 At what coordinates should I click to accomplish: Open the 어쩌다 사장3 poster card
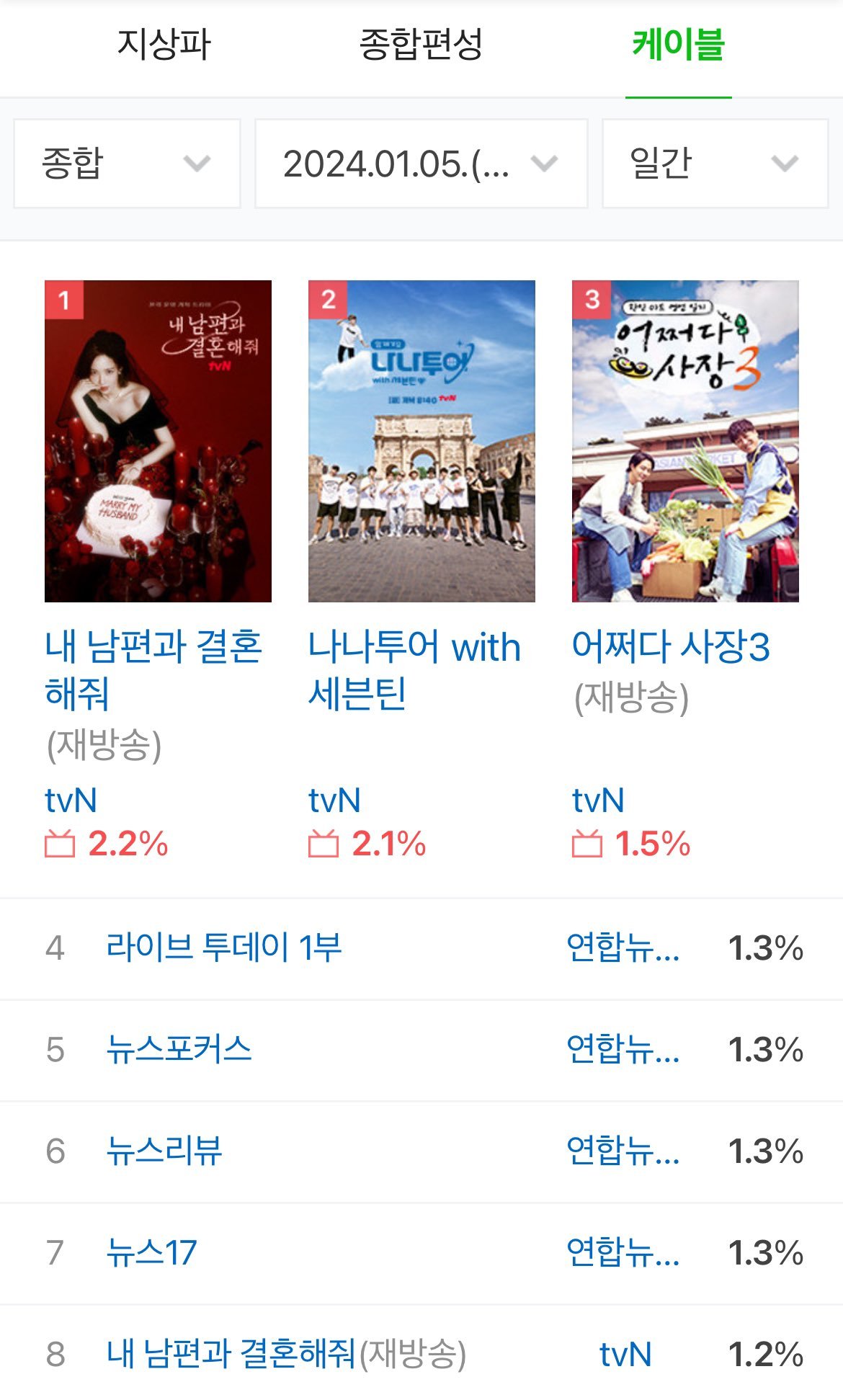(685, 441)
